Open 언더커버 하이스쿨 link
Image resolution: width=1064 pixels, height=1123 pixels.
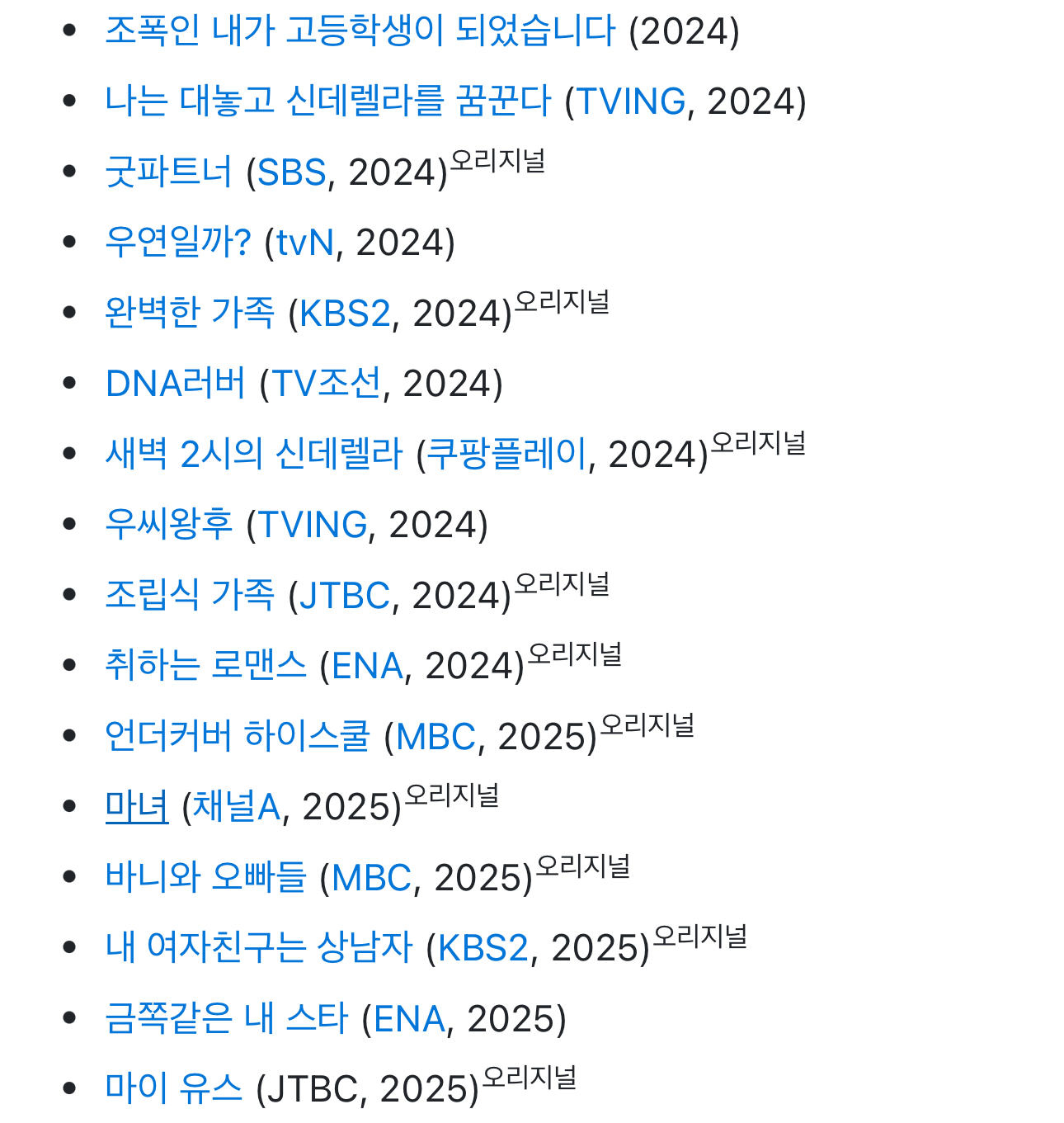(237, 736)
